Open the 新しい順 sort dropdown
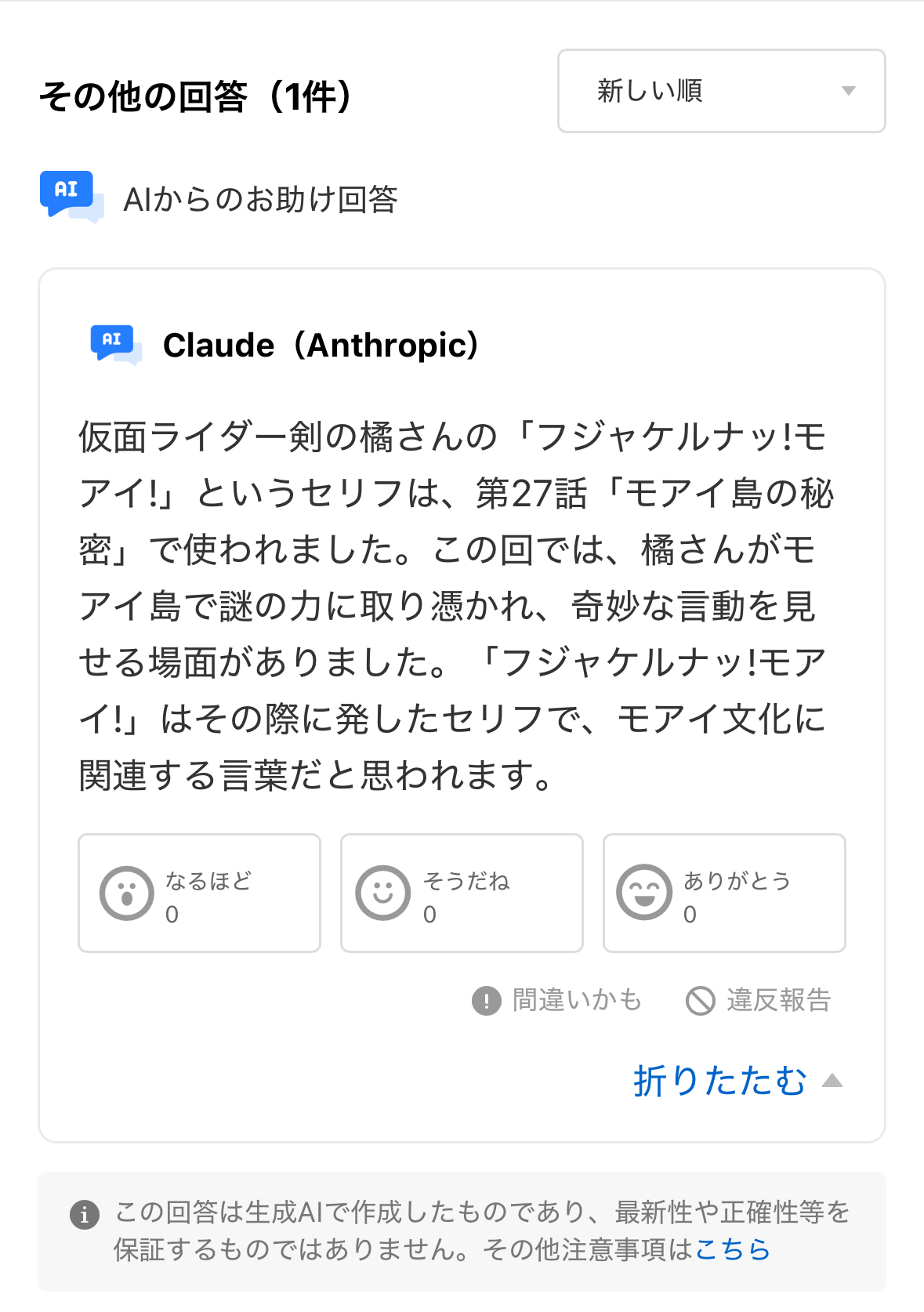Screen dimensions: 924x1312 tap(721, 91)
